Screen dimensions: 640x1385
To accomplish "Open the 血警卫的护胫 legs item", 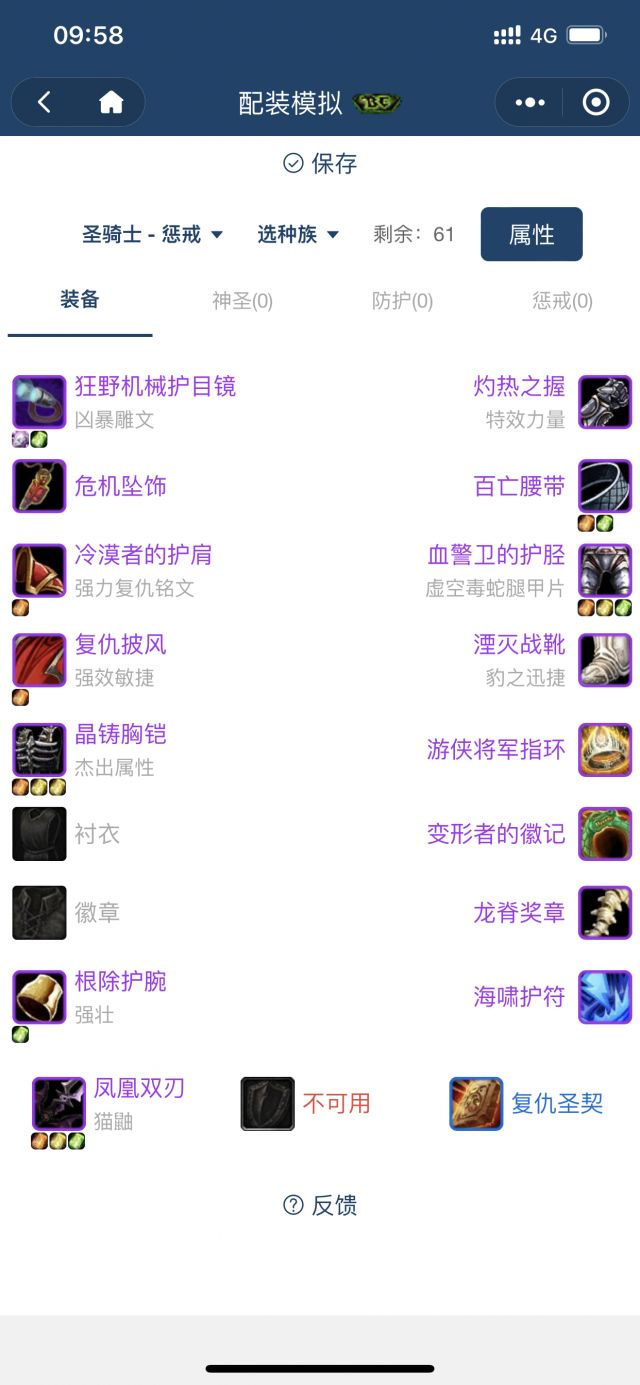I will (496, 556).
